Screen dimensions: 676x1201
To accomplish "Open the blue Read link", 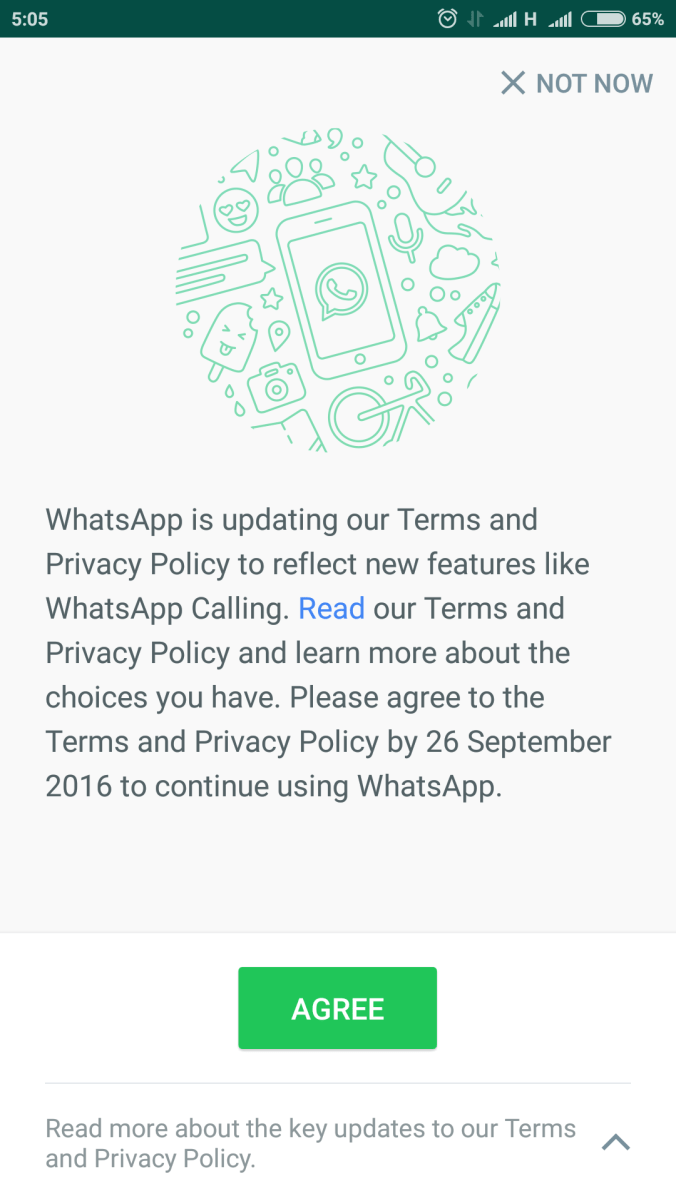I will (x=331, y=608).
